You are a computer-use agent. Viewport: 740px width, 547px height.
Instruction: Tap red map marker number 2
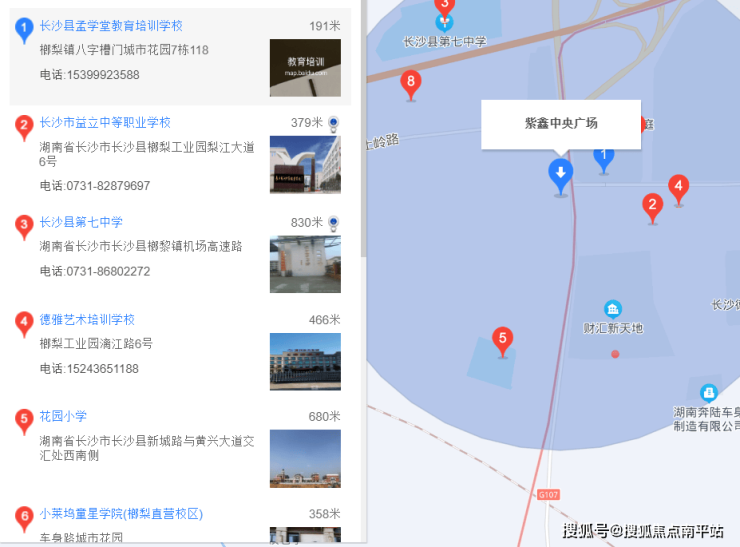click(652, 207)
